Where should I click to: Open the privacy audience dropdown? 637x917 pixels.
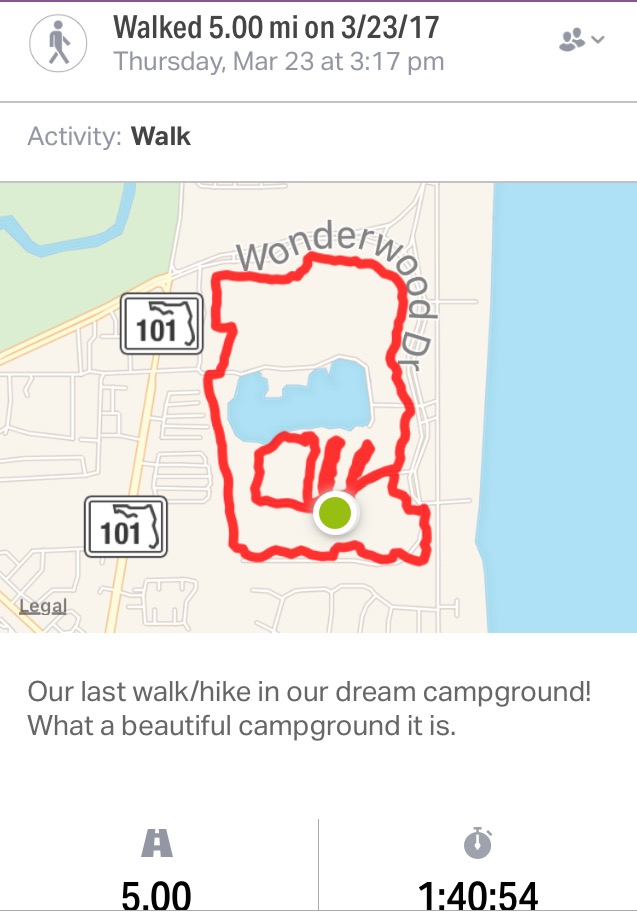pos(582,41)
